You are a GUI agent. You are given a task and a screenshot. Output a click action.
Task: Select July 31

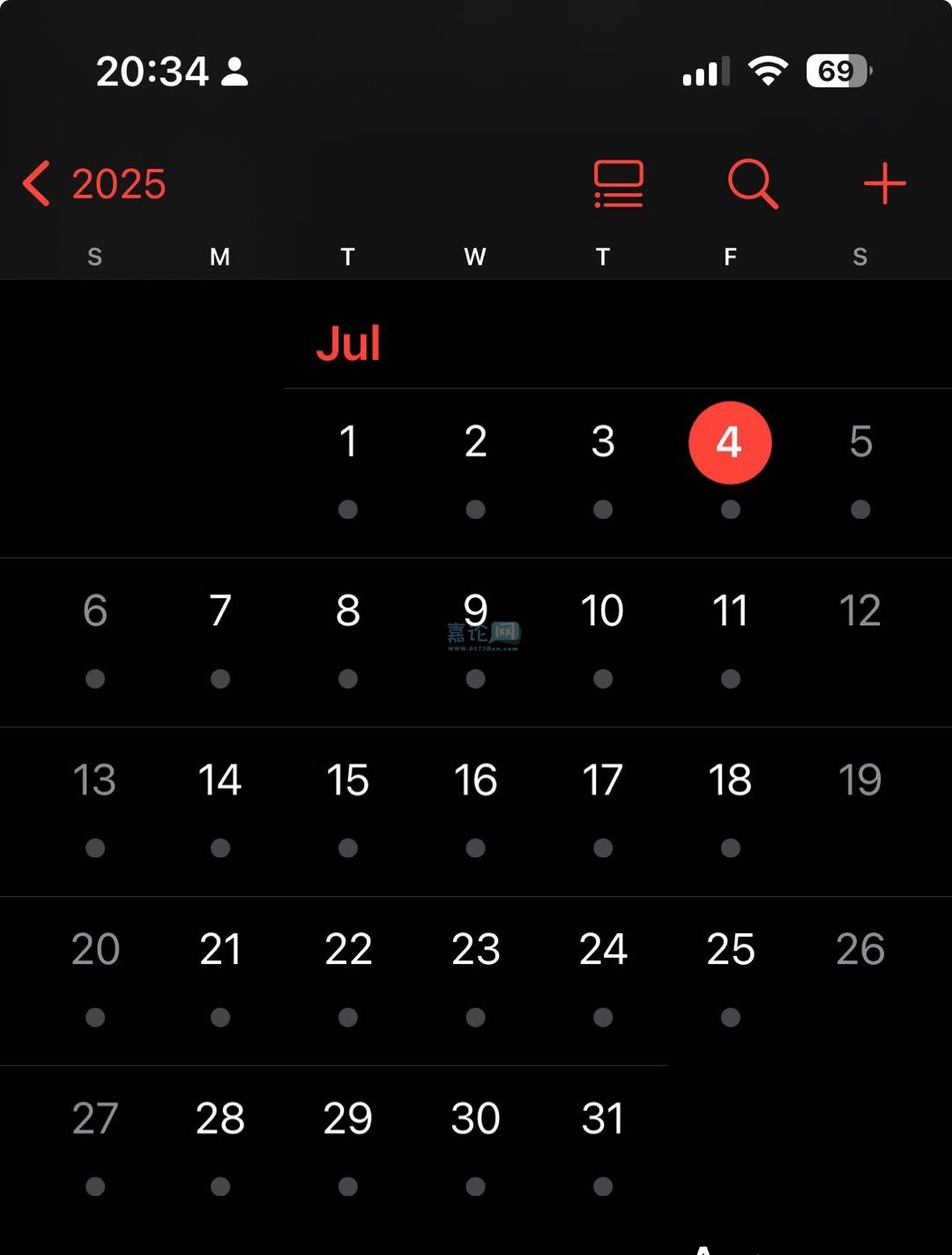pos(603,1119)
